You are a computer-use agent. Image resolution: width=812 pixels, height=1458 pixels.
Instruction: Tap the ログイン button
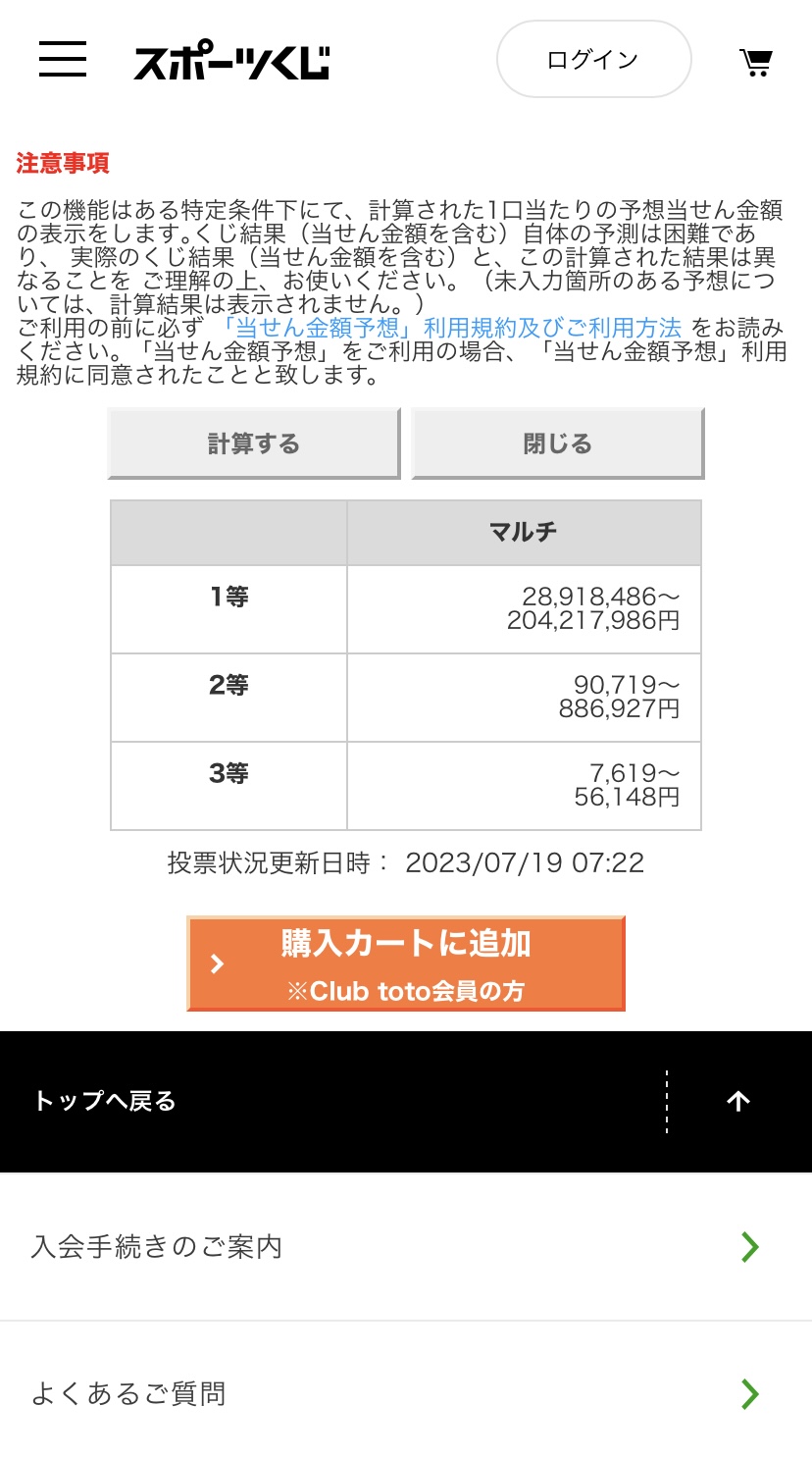[593, 60]
